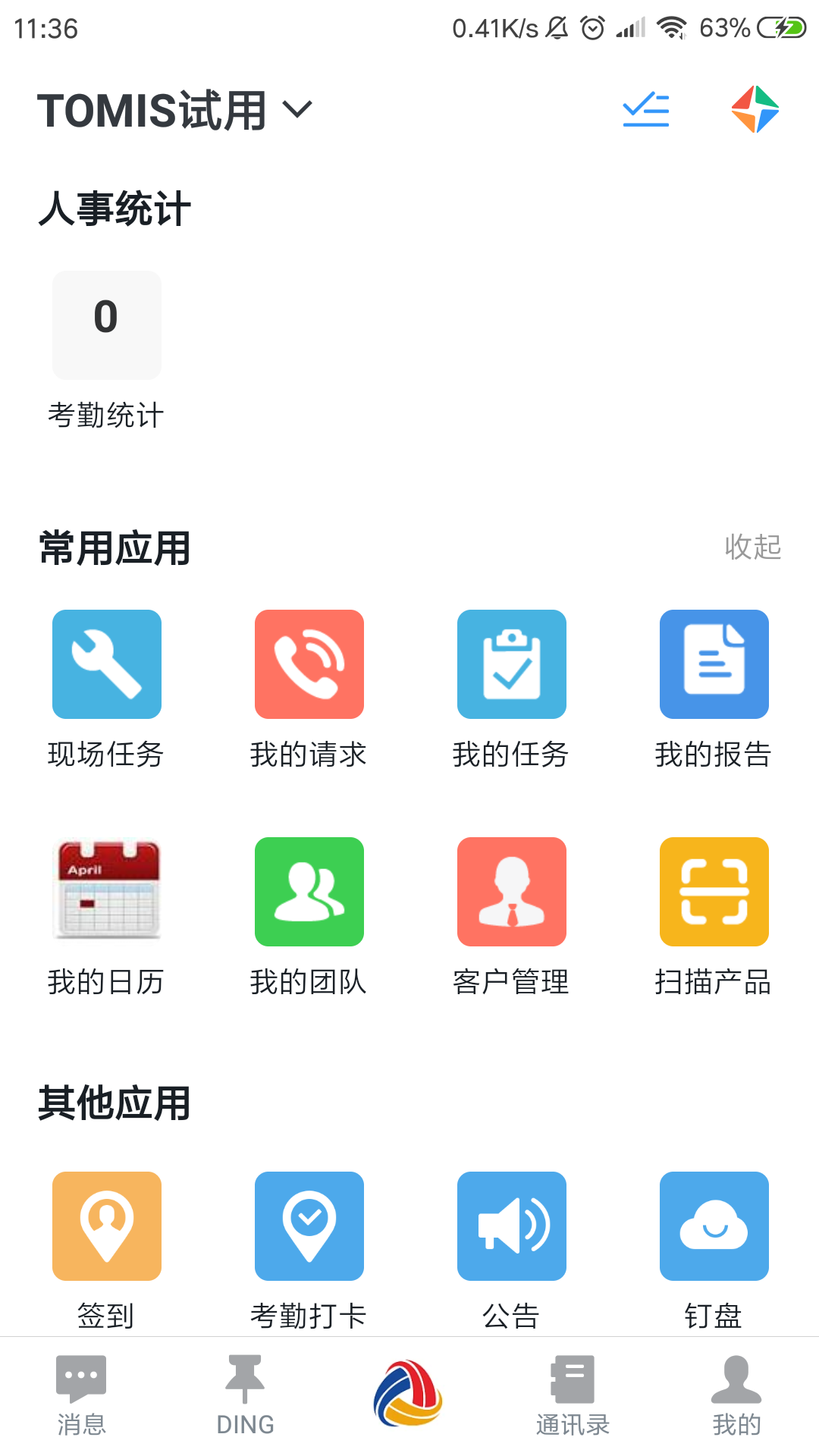Open the colorful star icon
Image resolution: width=819 pixels, height=1456 pixels.
click(755, 110)
